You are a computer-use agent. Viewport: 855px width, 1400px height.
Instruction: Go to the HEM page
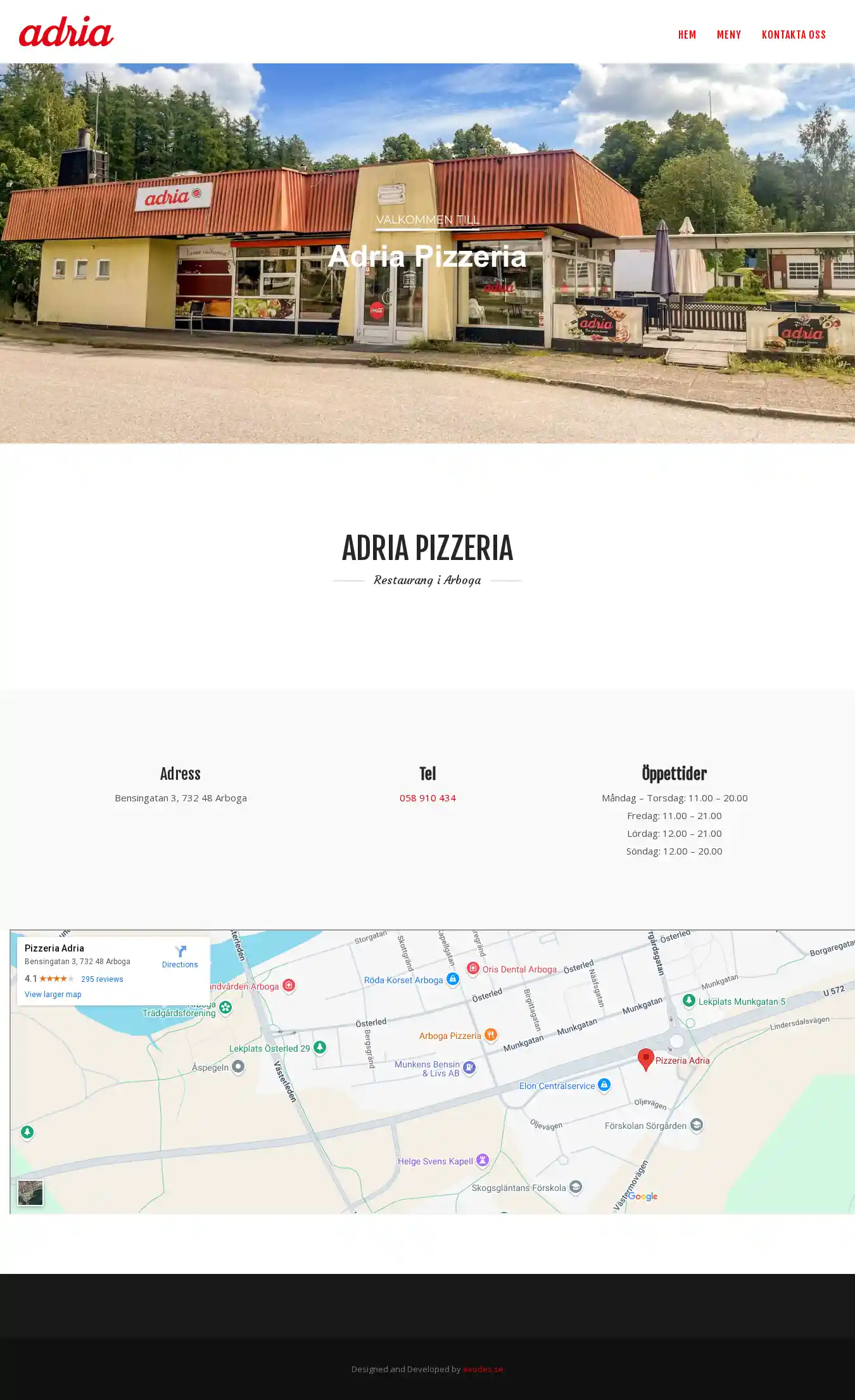687,35
